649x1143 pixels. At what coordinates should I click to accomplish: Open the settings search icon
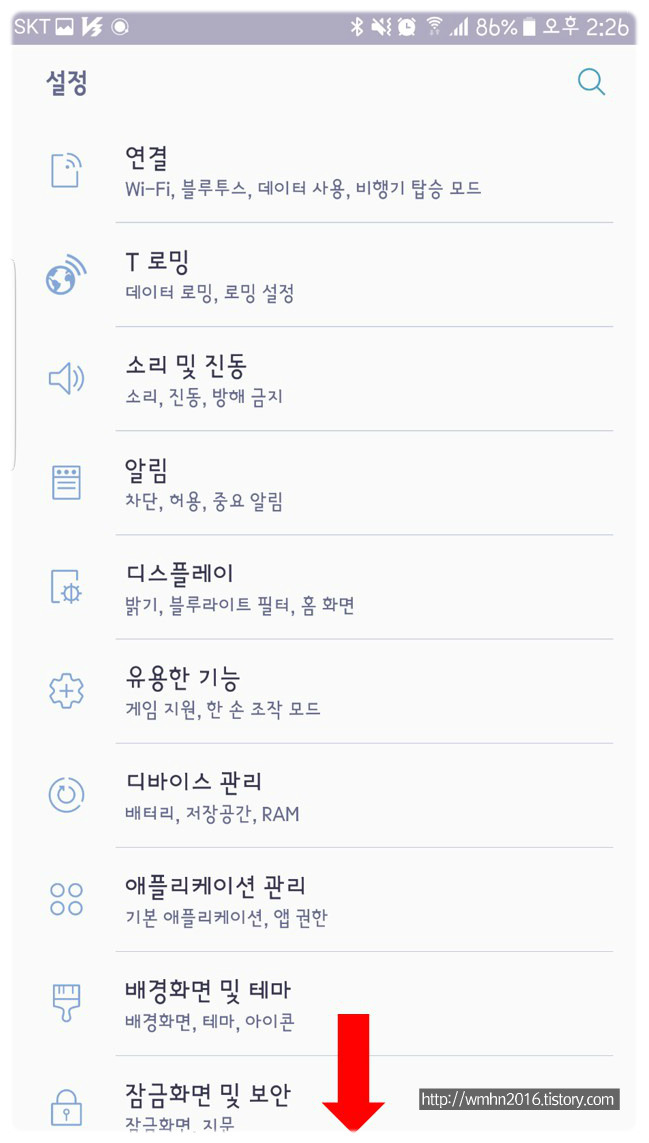click(x=591, y=82)
